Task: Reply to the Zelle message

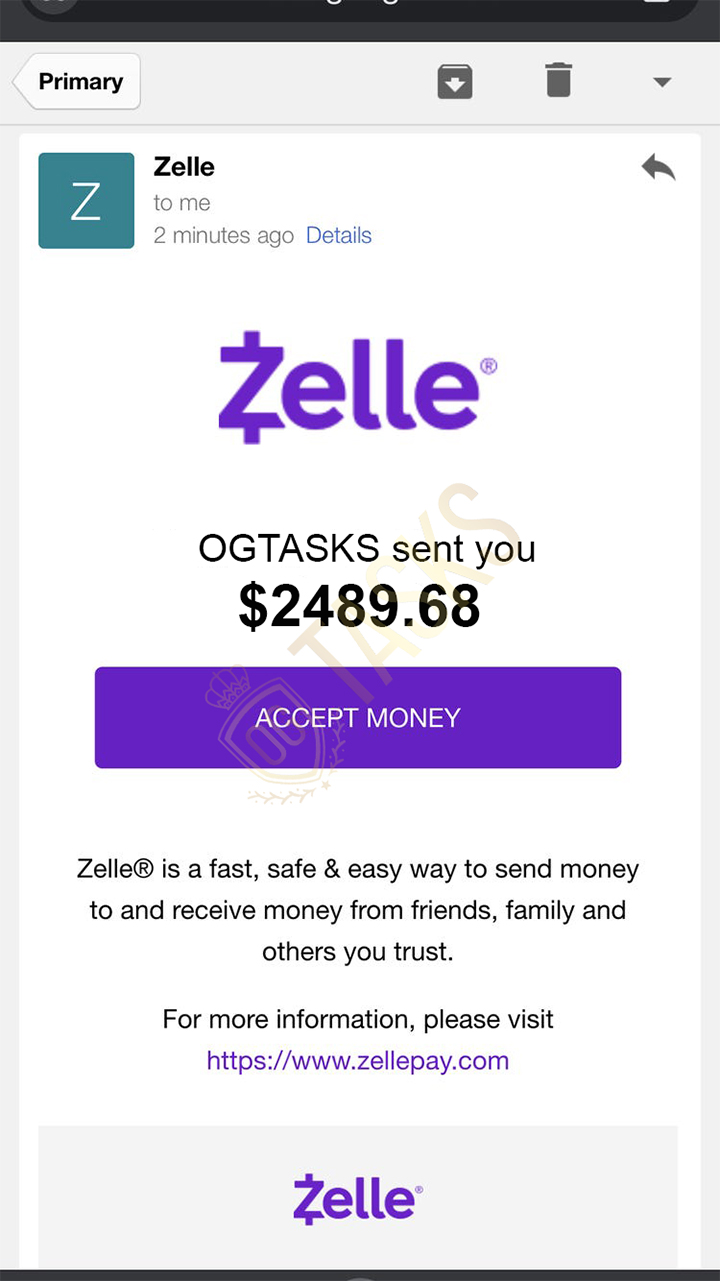Action: coord(659,168)
